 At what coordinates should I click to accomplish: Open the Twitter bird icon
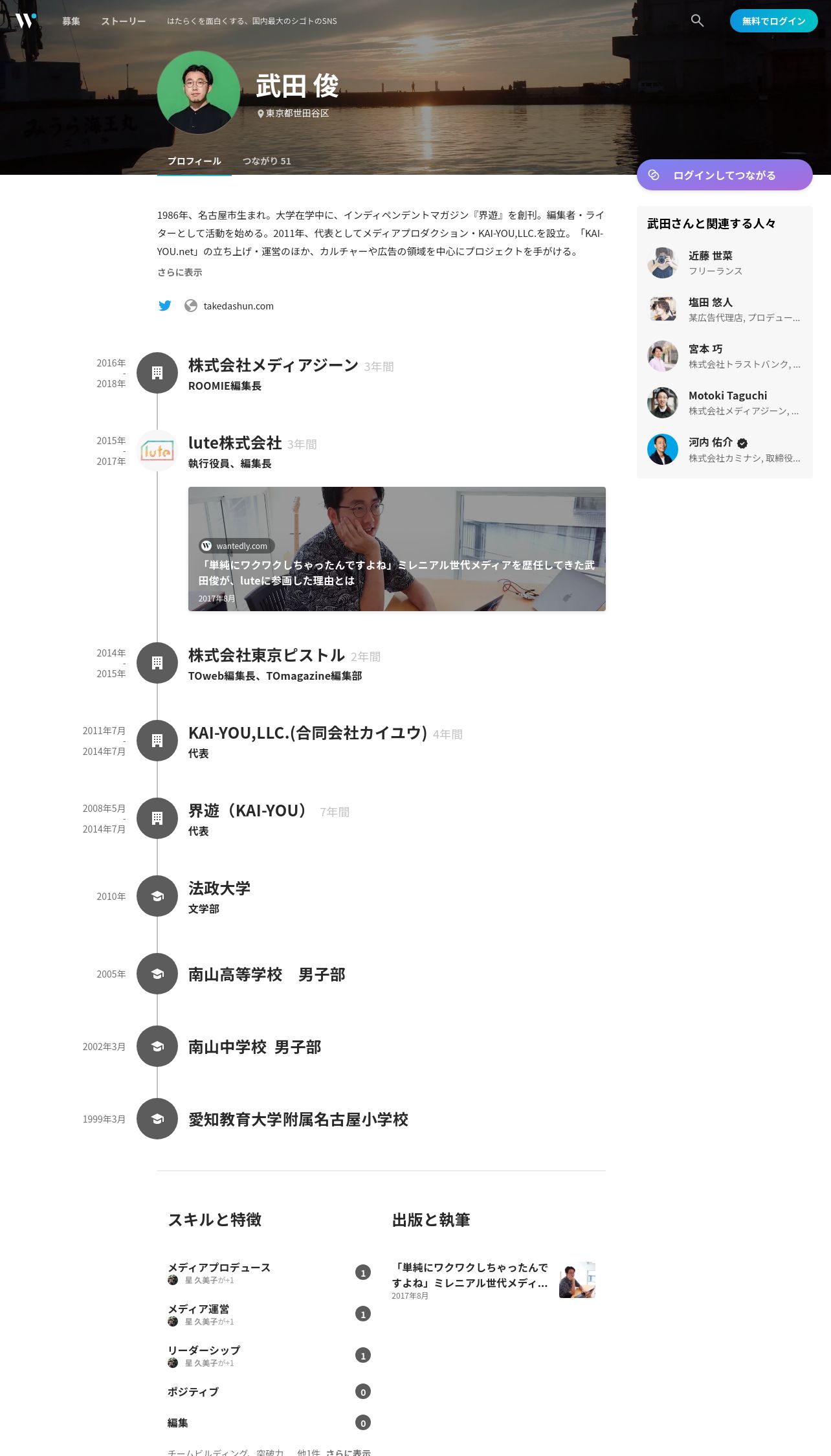pyautogui.click(x=165, y=306)
